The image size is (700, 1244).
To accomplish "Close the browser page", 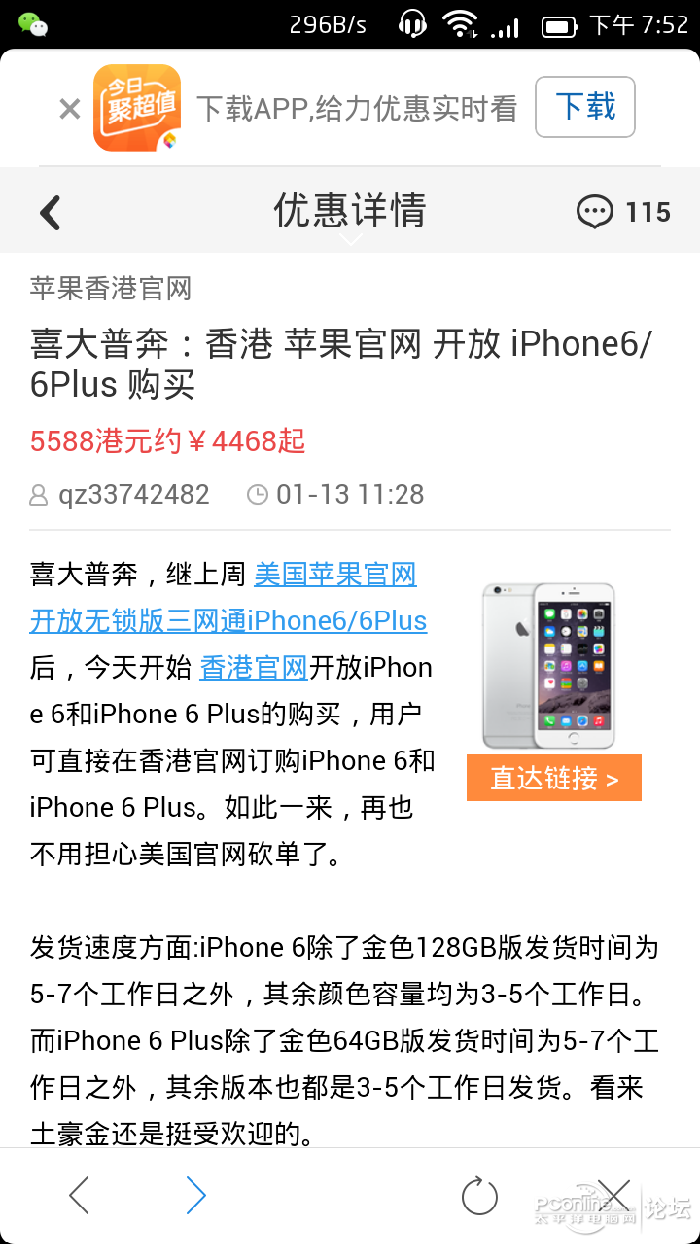I will pos(613,1195).
